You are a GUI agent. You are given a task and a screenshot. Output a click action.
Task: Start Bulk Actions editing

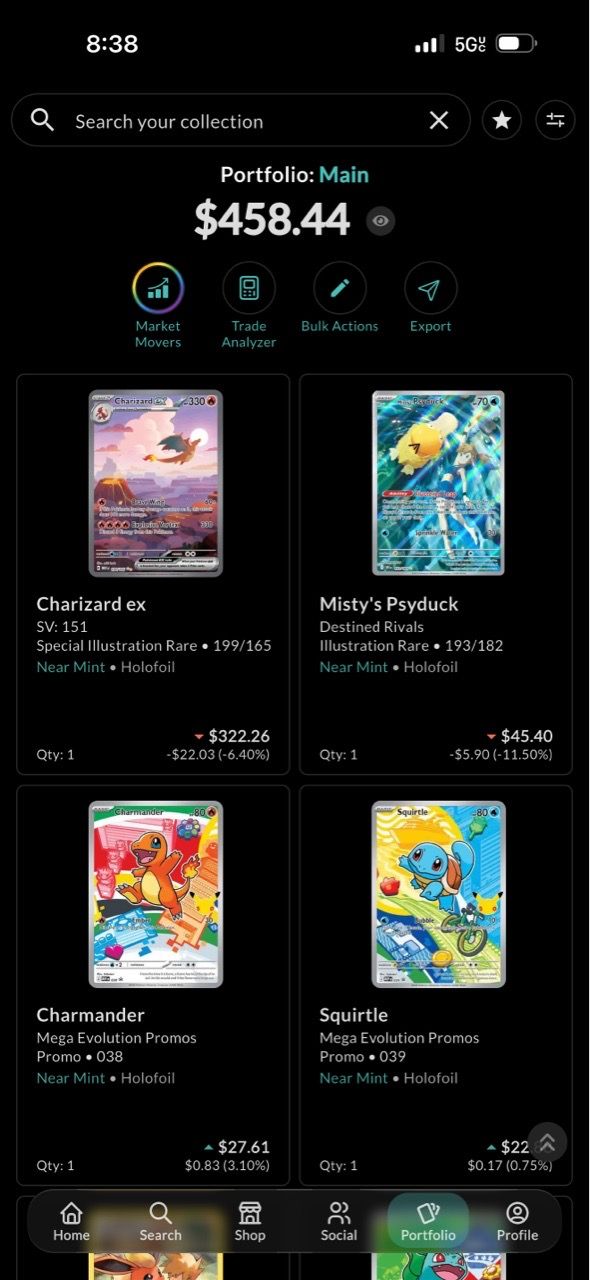[340, 298]
